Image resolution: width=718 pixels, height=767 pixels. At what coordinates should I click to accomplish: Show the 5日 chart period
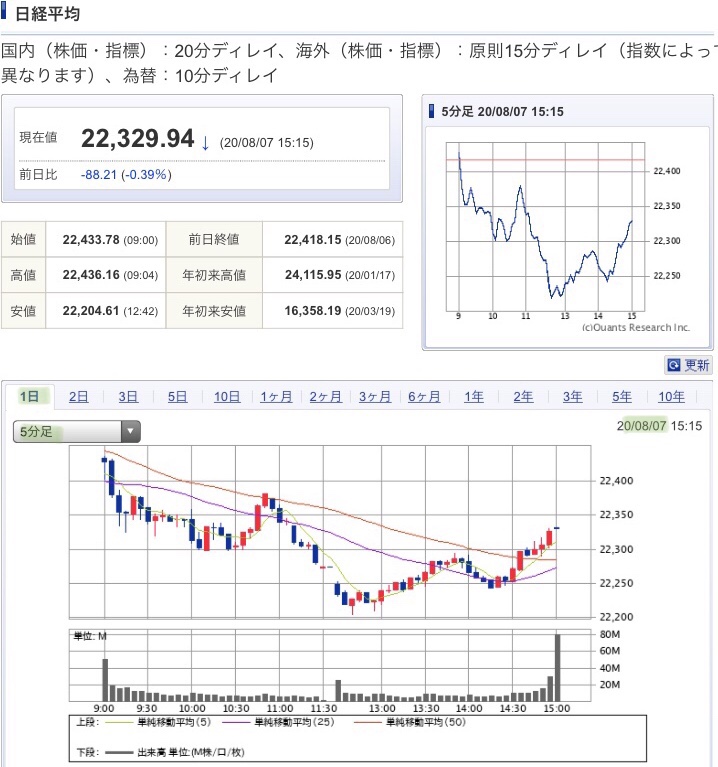[x=177, y=397]
